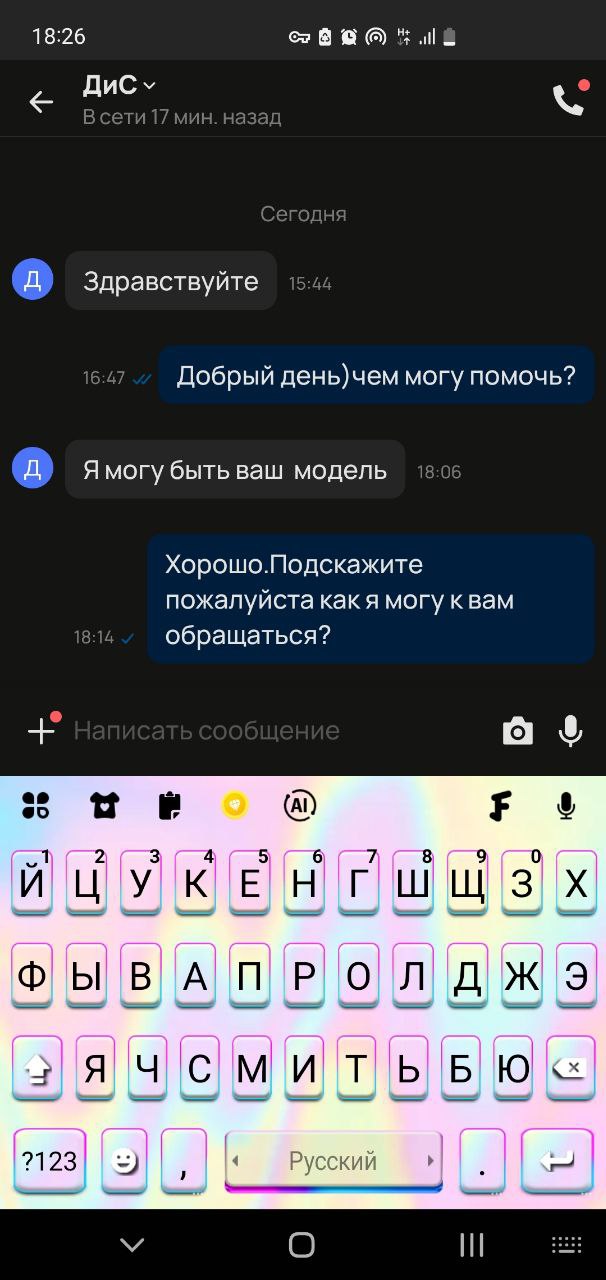Open the plus attachment menu

point(41,731)
